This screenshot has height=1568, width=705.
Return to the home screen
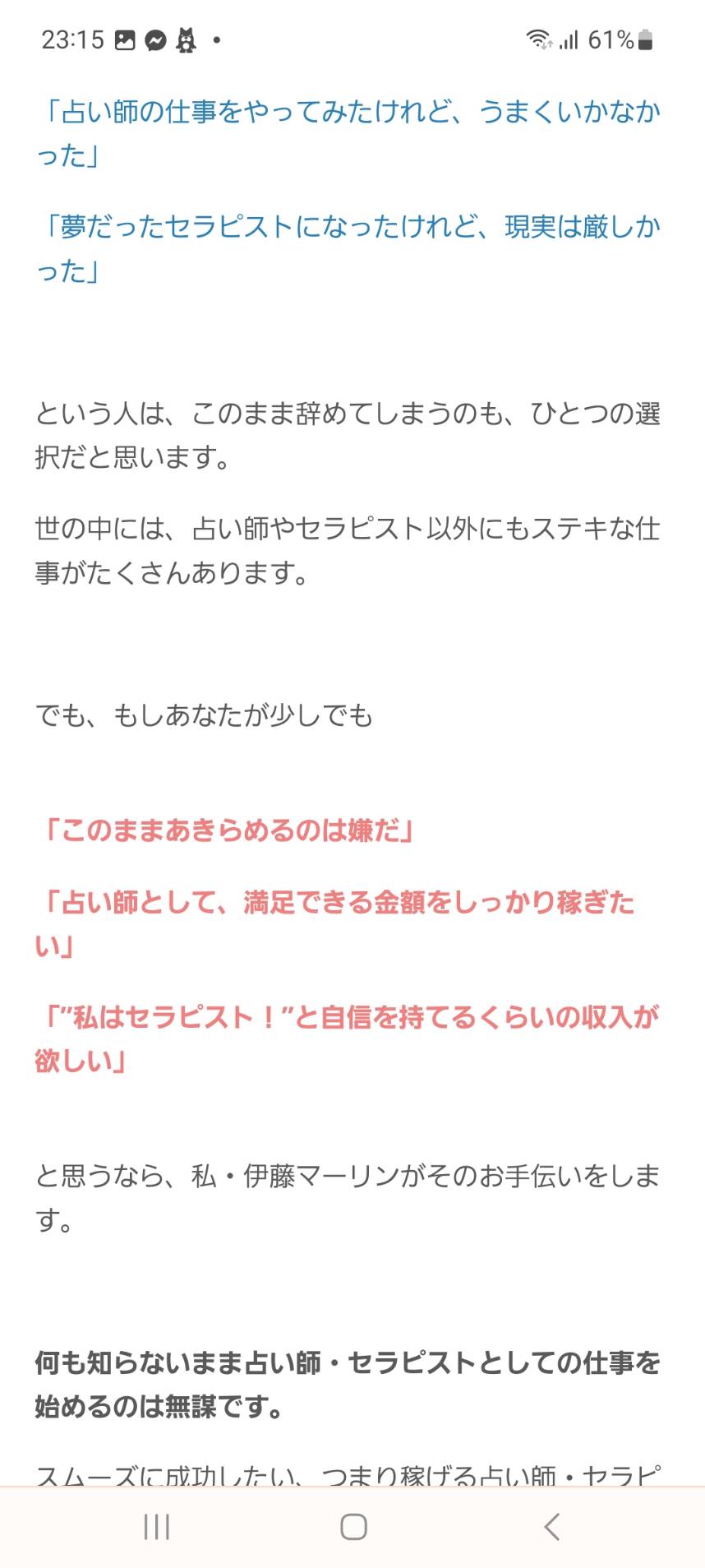pos(353,1527)
